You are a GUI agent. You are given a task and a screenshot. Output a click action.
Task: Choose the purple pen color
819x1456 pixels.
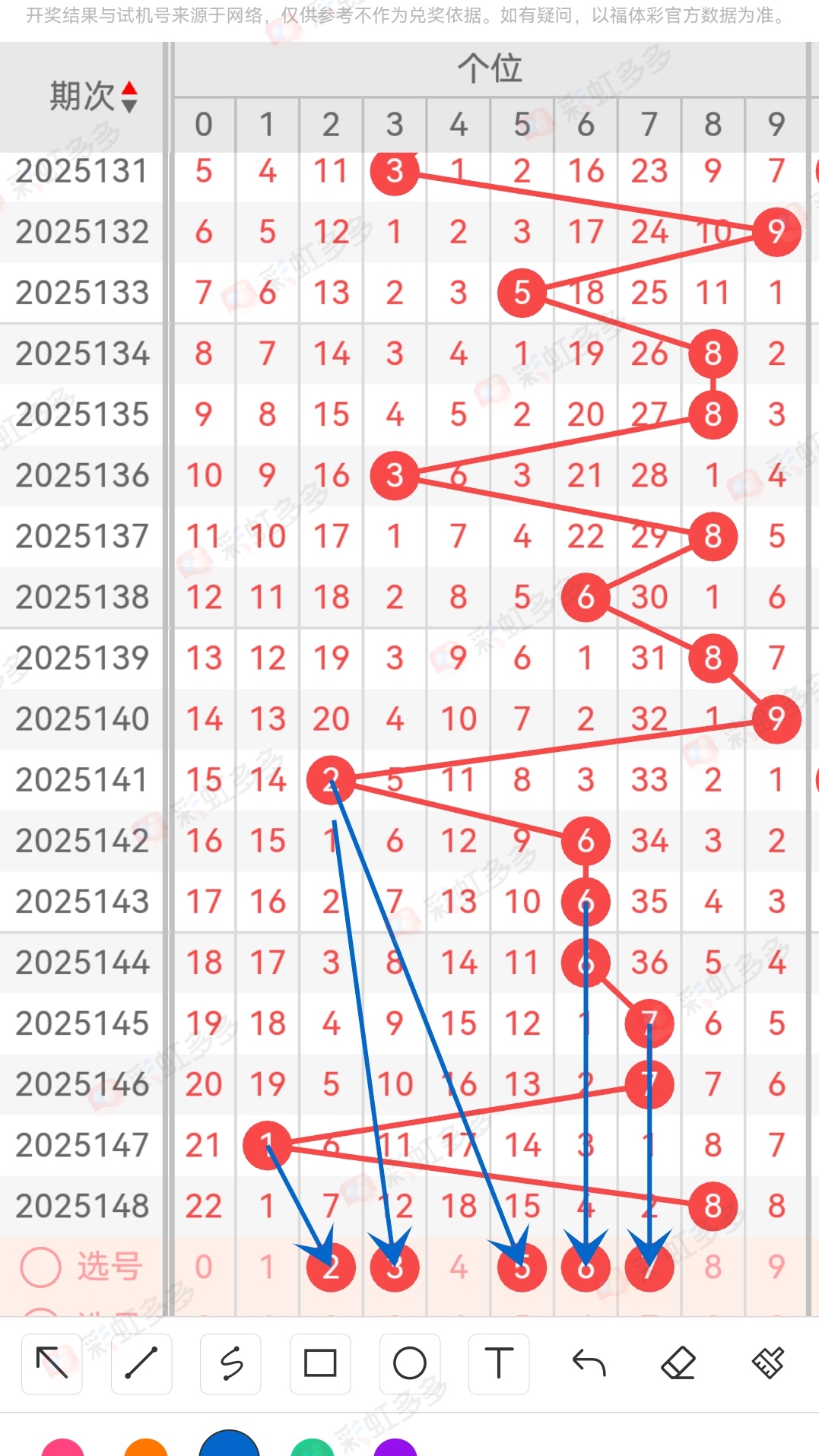click(x=395, y=1447)
